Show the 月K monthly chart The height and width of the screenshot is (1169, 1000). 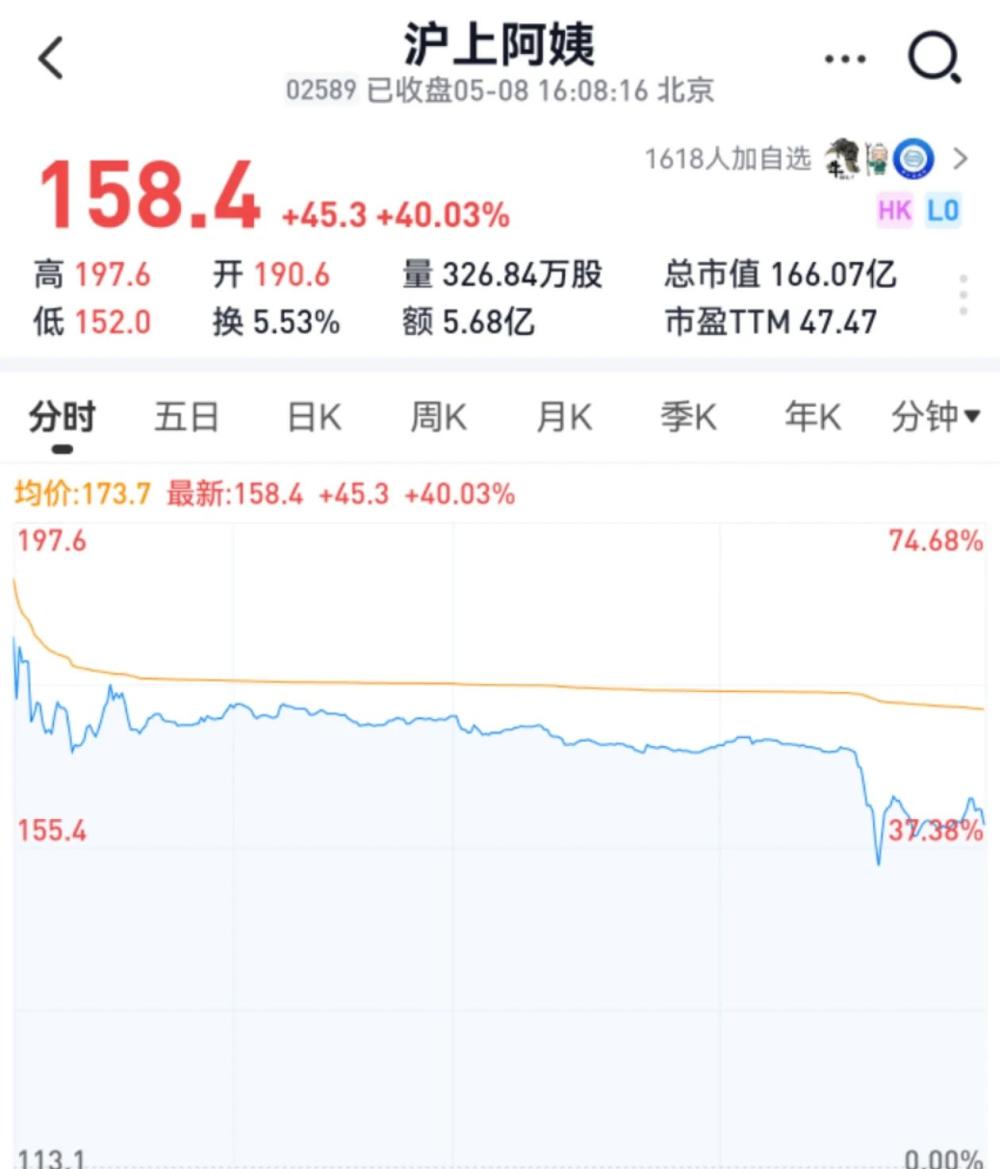click(x=564, y=417)
